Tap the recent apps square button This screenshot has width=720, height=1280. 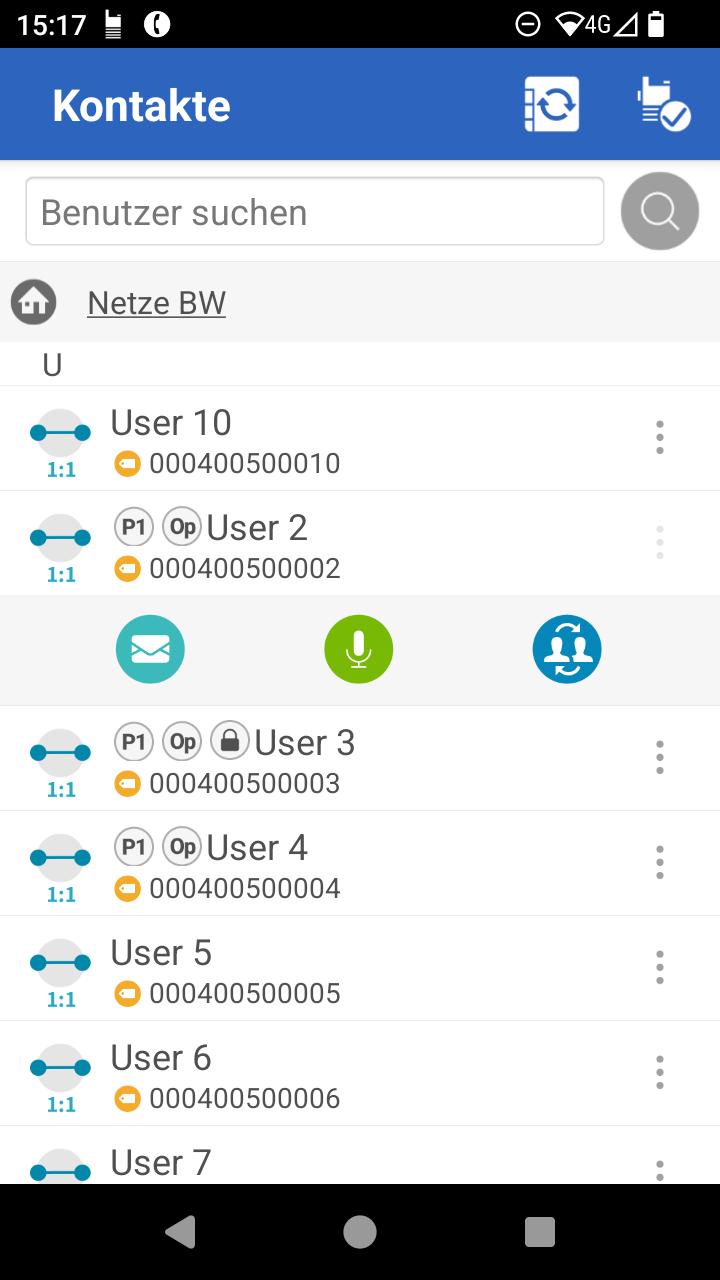point(539,1232)
